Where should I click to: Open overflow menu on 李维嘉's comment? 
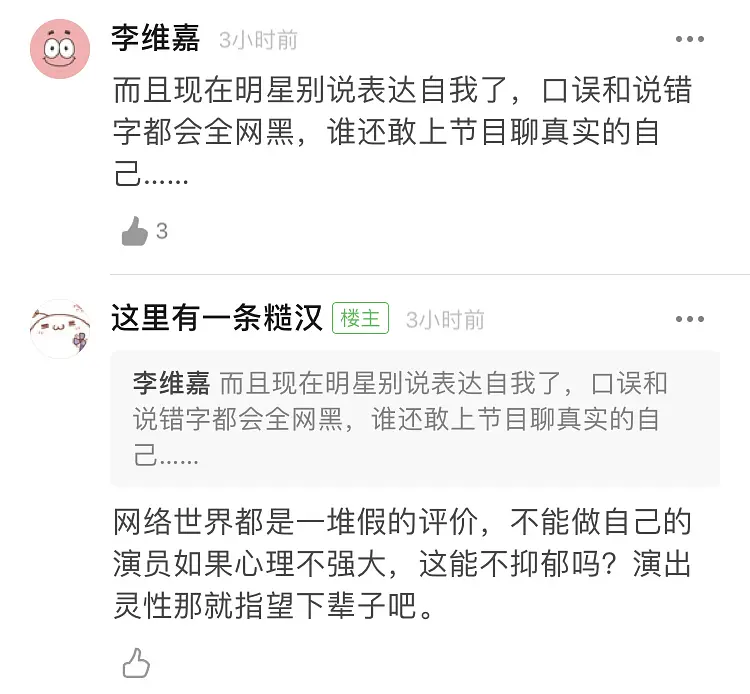[690, 40]
